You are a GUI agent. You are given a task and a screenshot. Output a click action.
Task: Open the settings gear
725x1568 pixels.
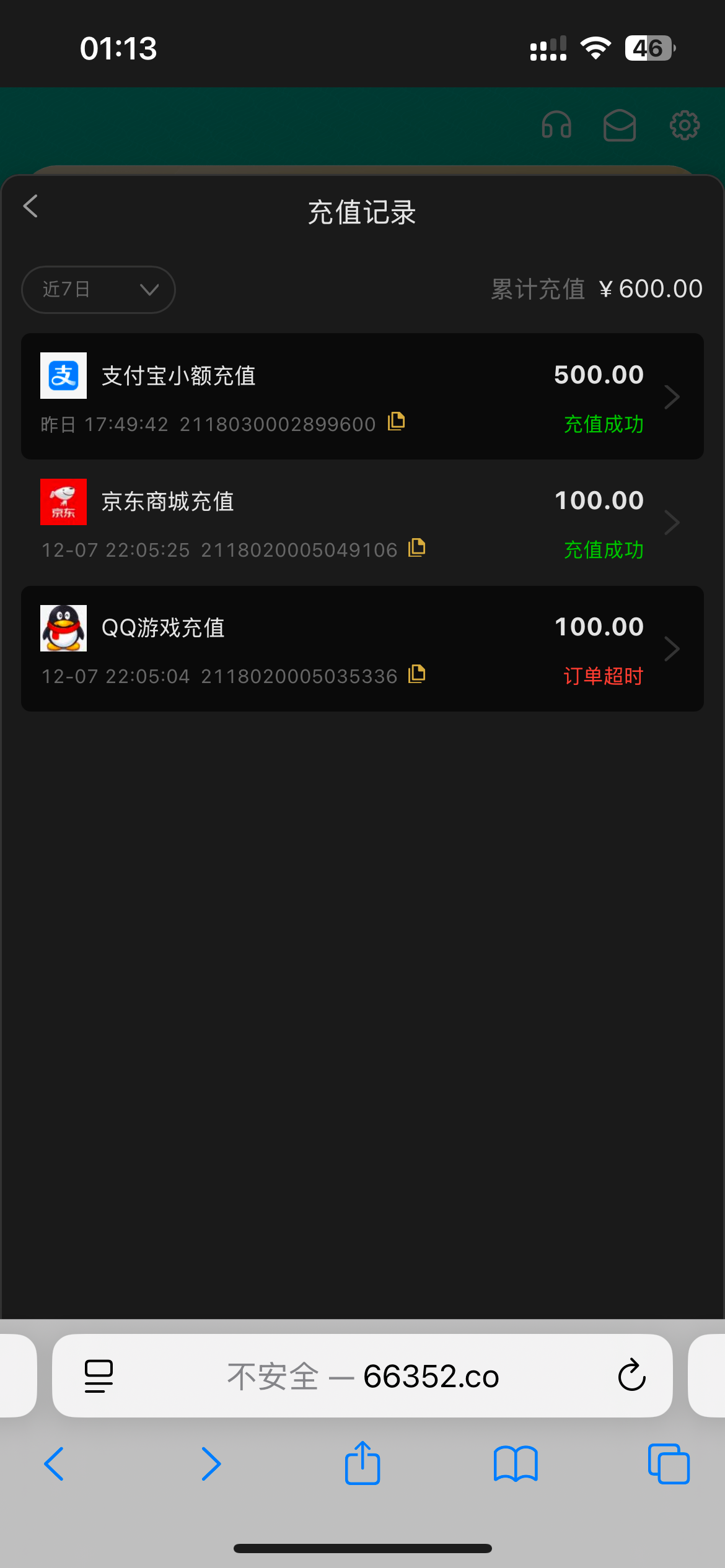(x=685, y=126)
